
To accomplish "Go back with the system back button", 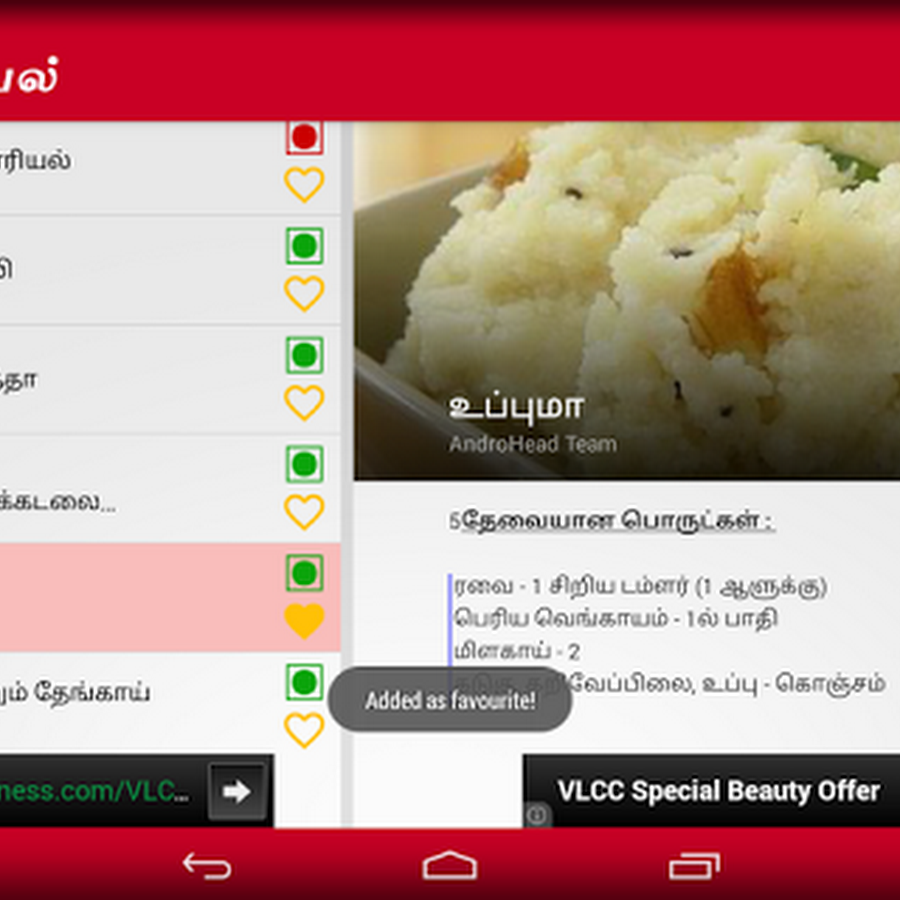I will (207, 866).
